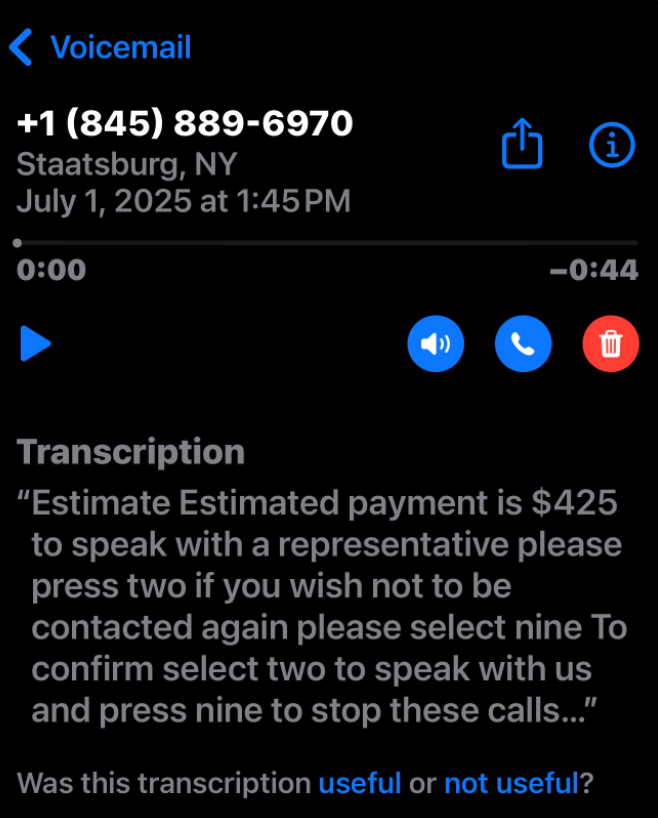The height and width of the screenshot is (818, 658).
Task: Mark transcription as useful
Action: [x=359, y=782]
